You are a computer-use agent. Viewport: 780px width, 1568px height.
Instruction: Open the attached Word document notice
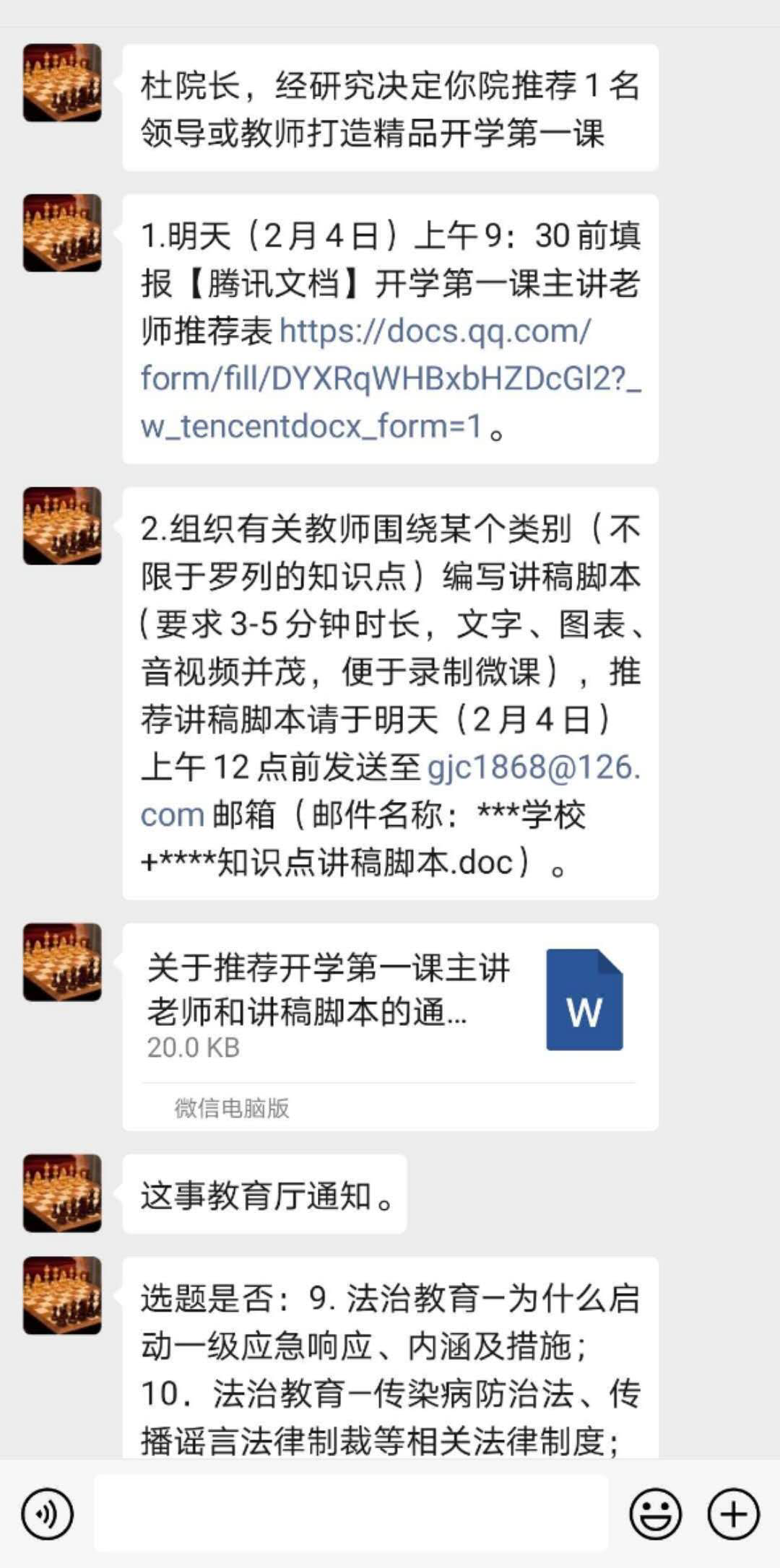(x=390, y=1003)
